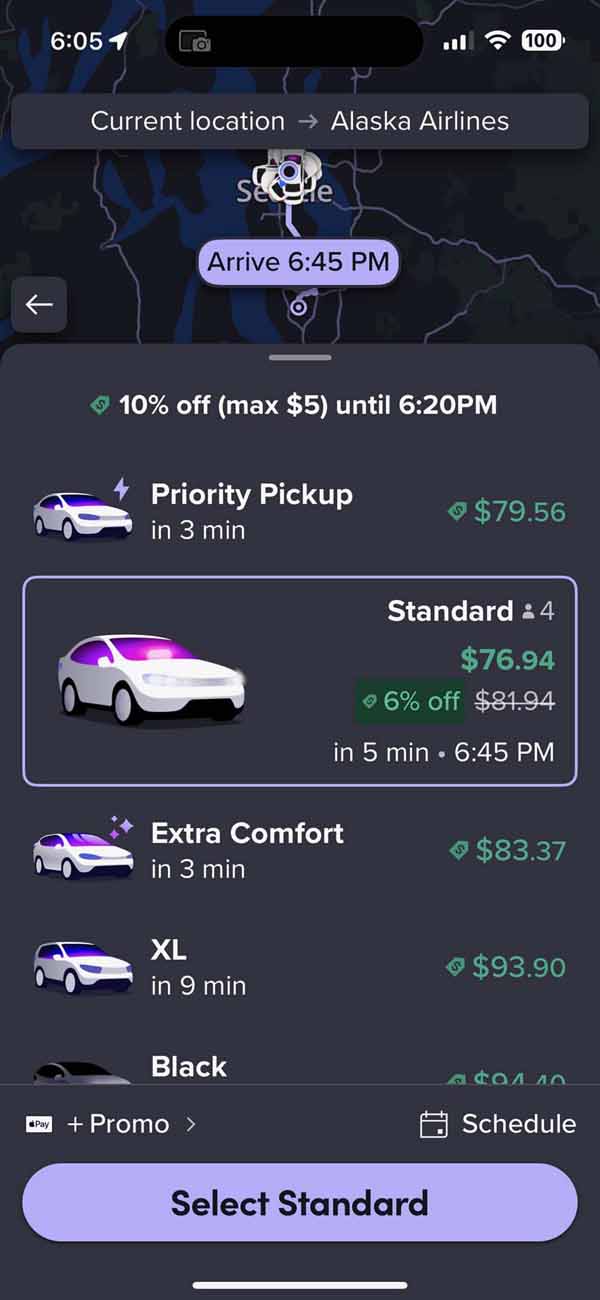
Task: Open payment and Promo options
Action: (111, 1124)
